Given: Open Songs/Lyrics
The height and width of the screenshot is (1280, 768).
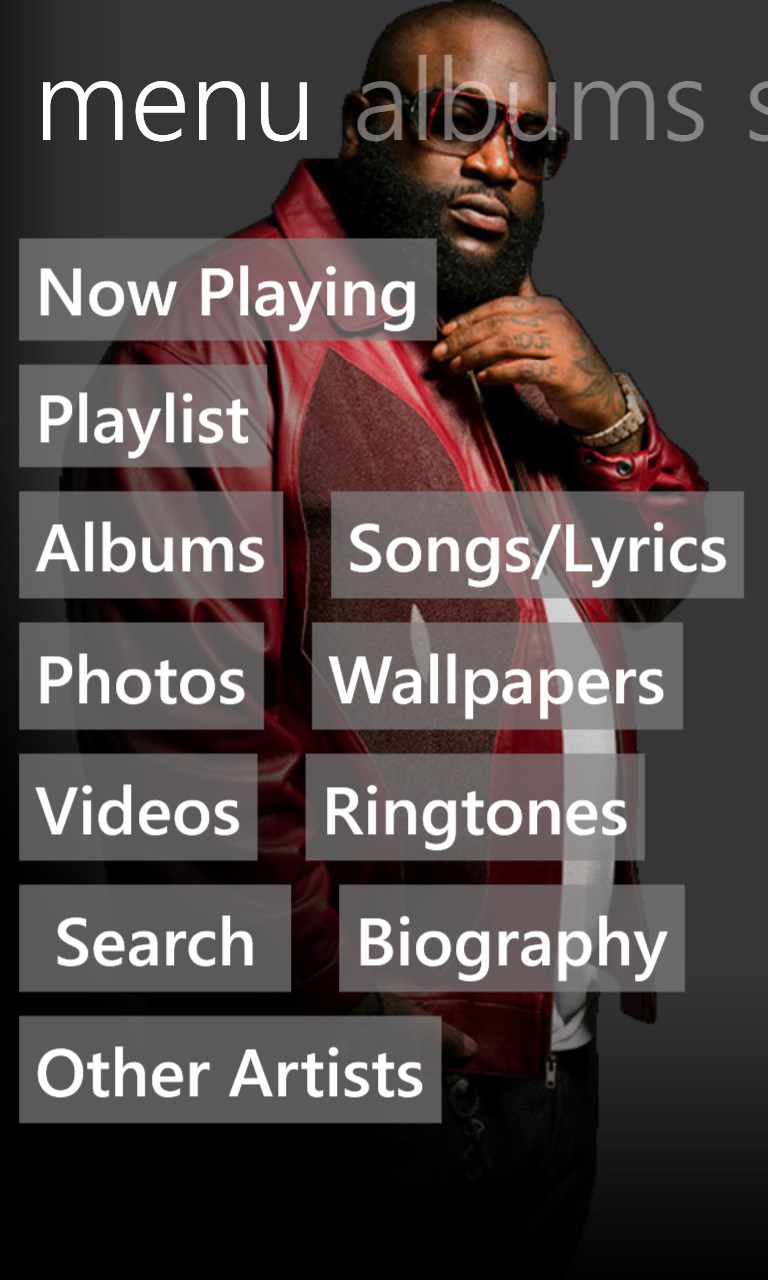Looking at the screenshot, I should pos(537,545).
